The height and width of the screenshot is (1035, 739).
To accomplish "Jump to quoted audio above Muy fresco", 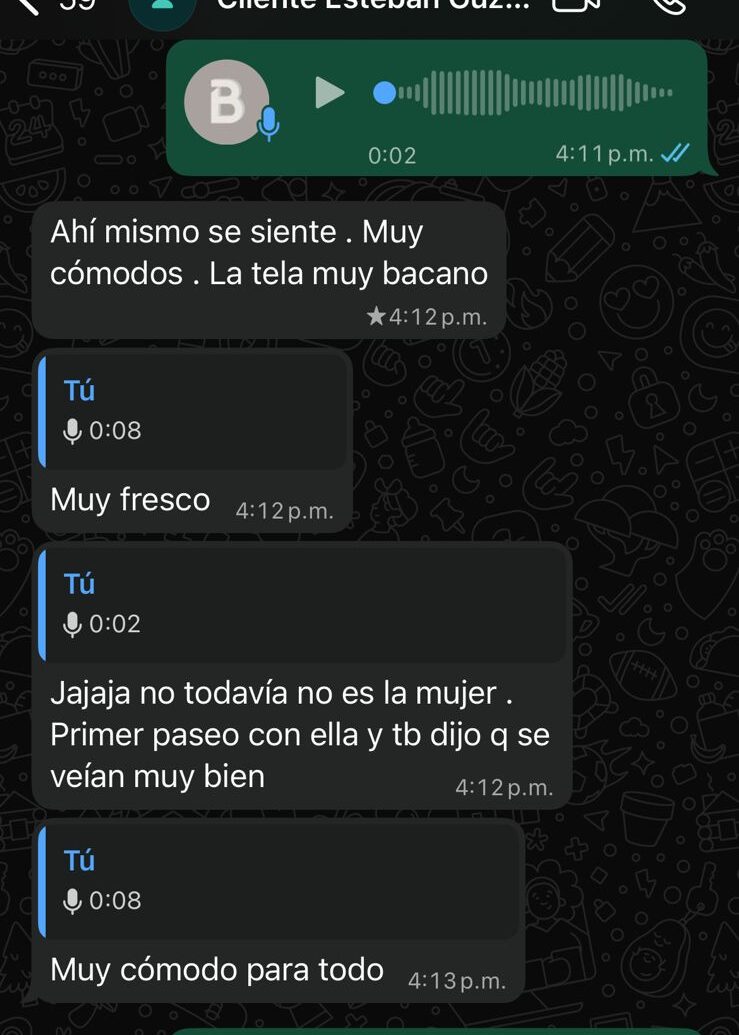I will [x=193, y=412].
